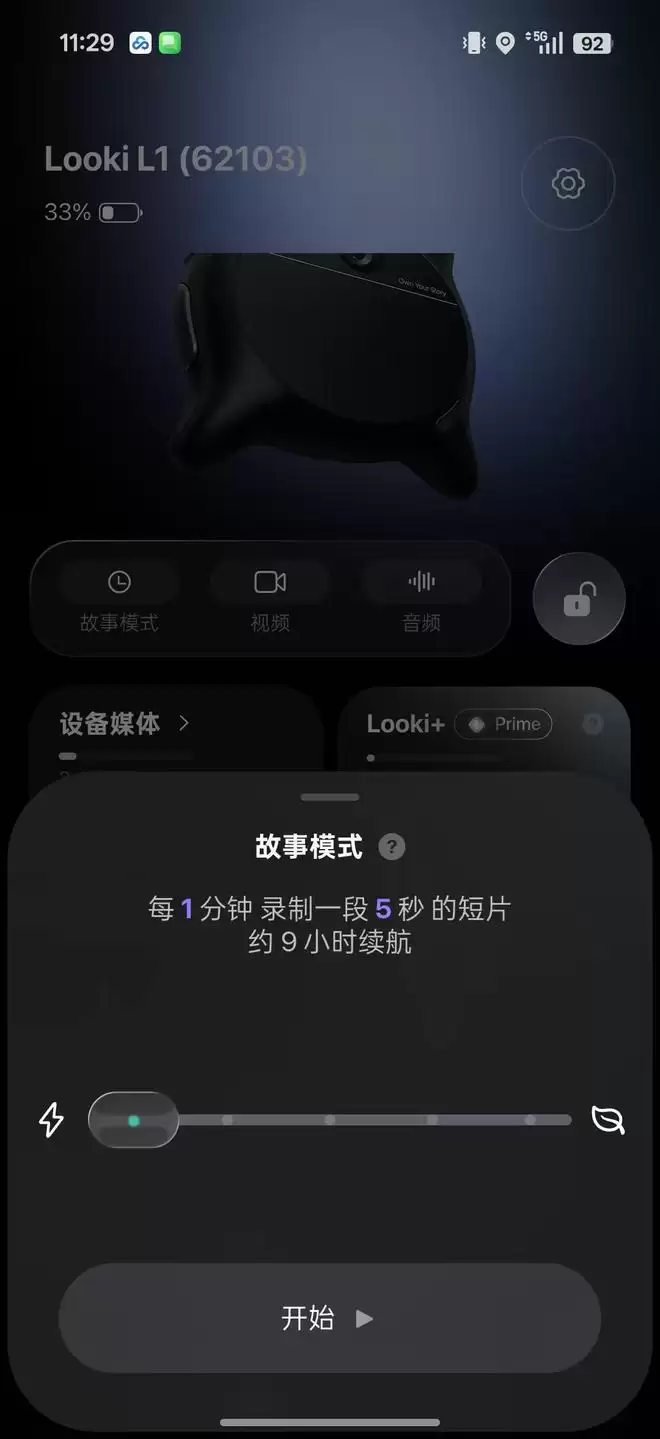Select 故事模式 in the mode bar
Viewport: 660px width, 1439px height.
[x=119, y=600]
